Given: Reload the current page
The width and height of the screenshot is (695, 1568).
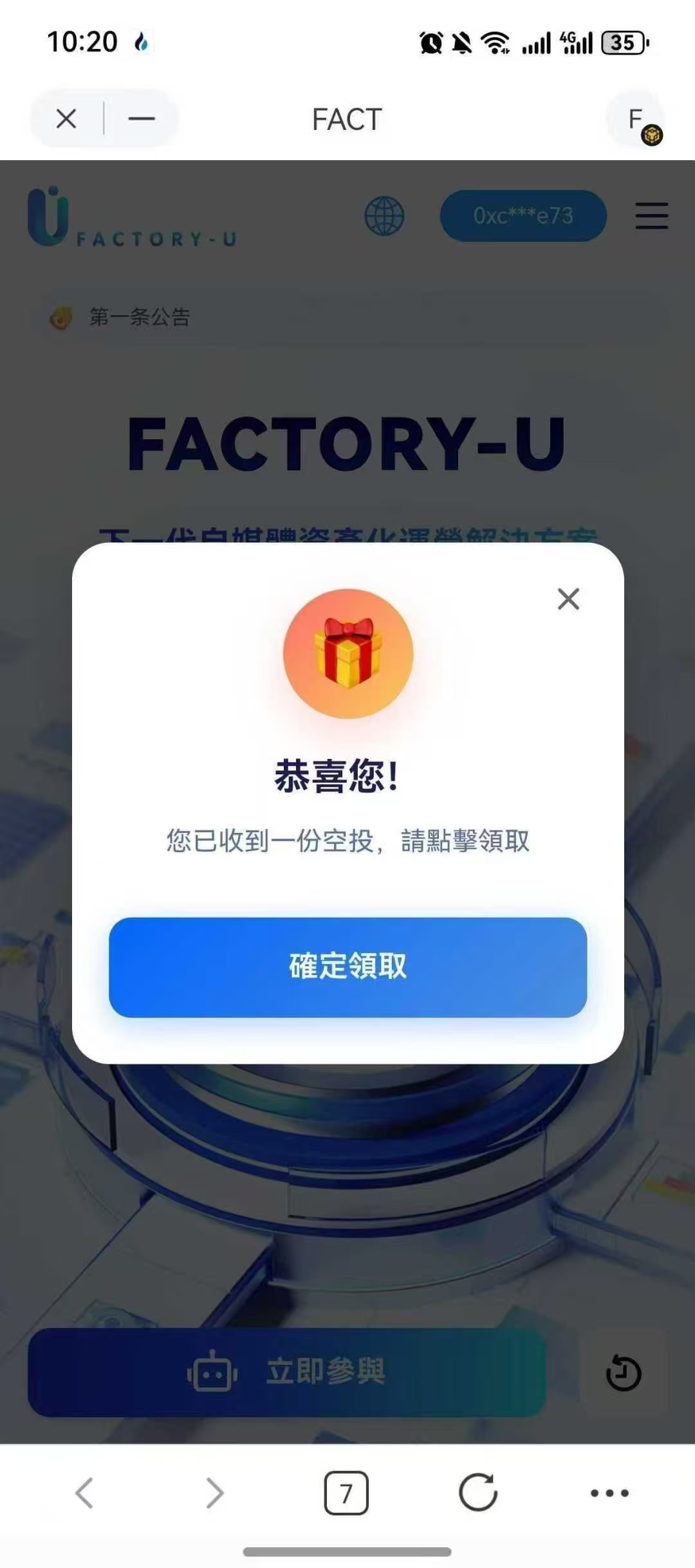Looking at the screenshot, I should click(x=478, y=1493).
